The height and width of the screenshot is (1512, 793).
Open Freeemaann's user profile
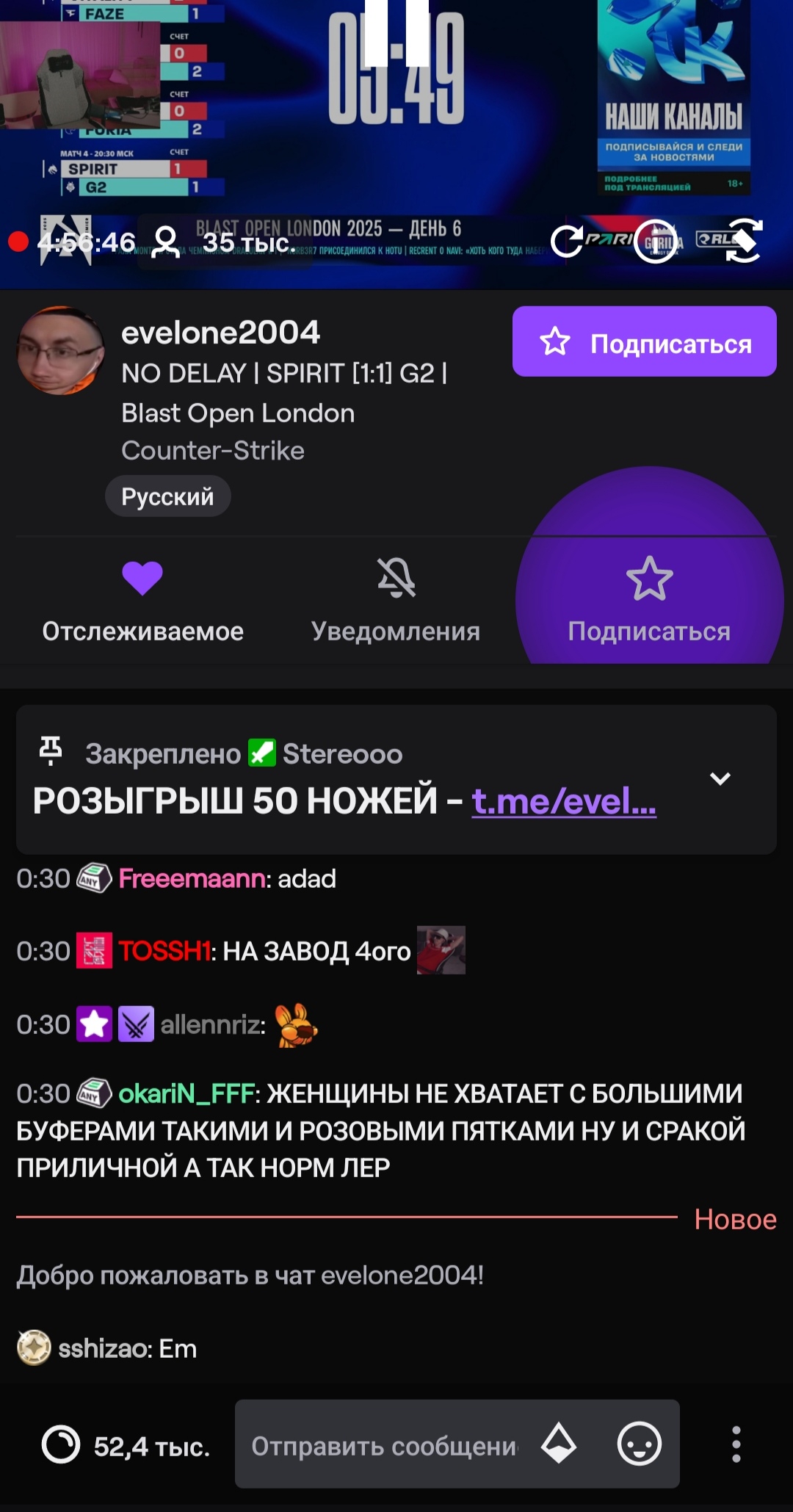click(191, 879)
